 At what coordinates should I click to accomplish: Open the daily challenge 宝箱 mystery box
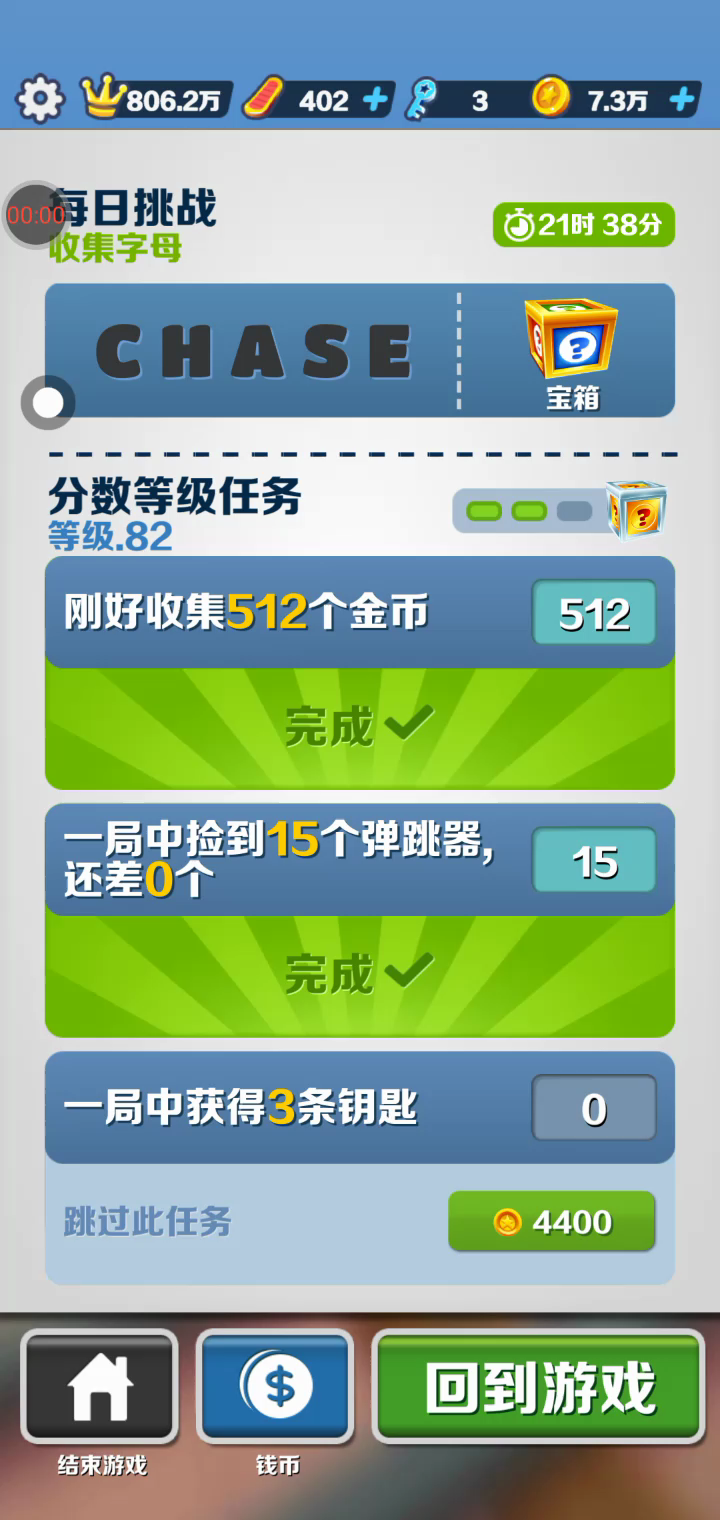572,350
